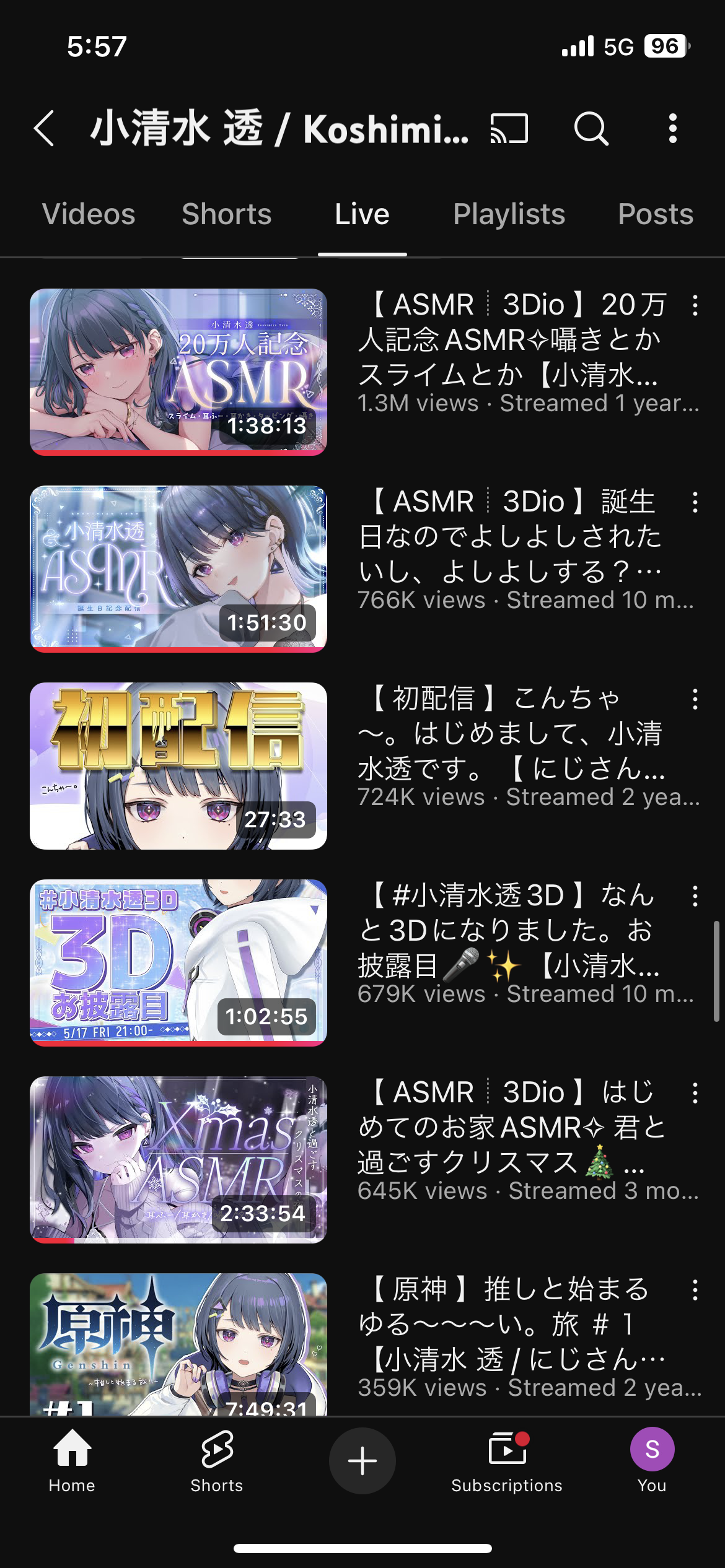Open the 原神 Genshin #1 stream
Image resolution: width=725 pixels, height=1568 pixels.
[x=178, y=1344]
